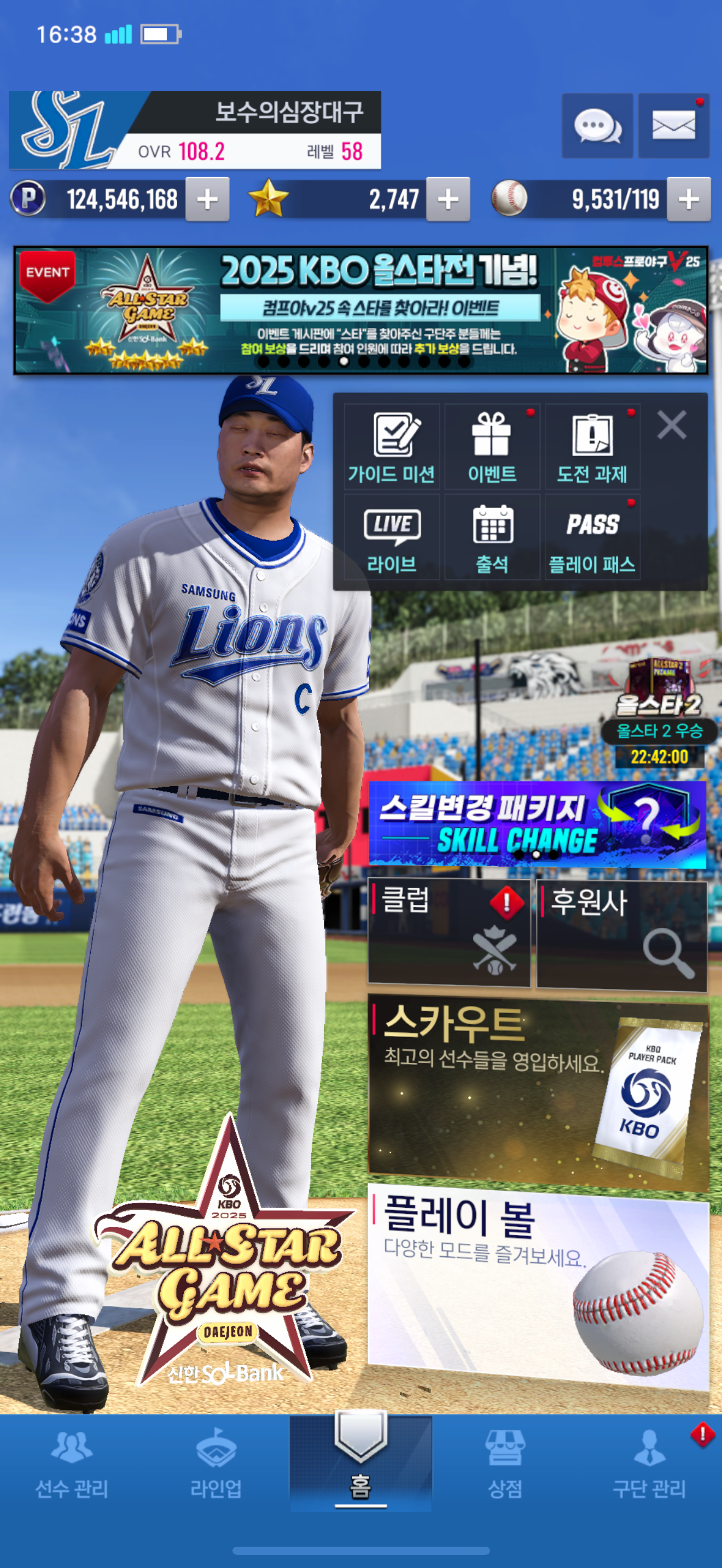
Task: Add more points with the plus button
Action: (x=207, y=199)
